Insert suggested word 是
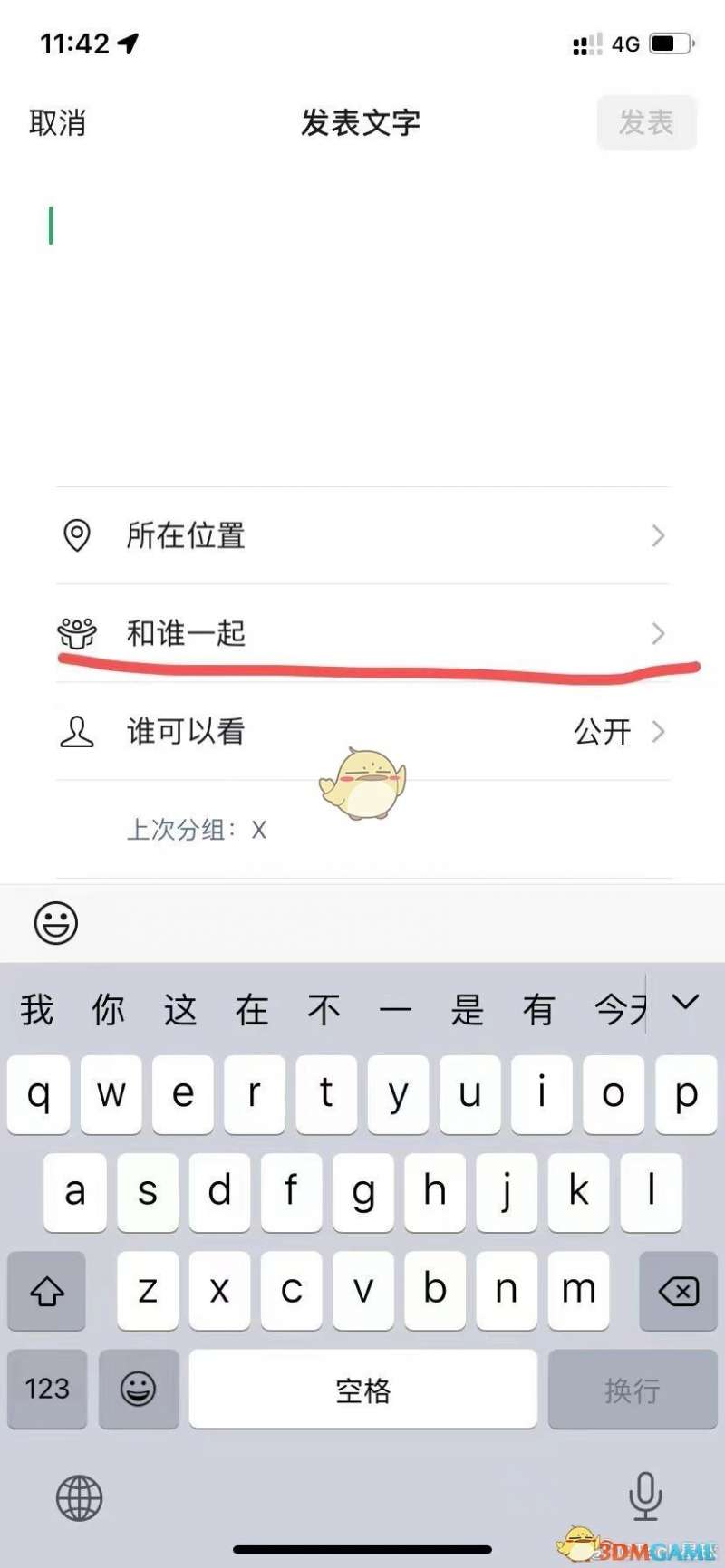This screenshot has width=725, height=1568. (x=468, y=1009)
